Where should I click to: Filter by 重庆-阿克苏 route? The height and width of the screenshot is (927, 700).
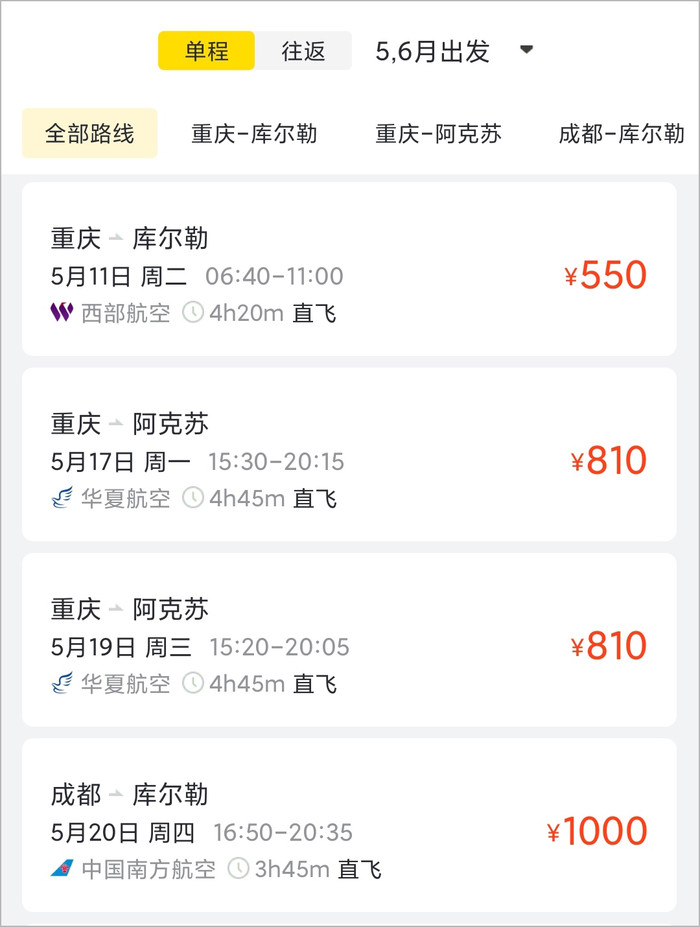[438, 133]
